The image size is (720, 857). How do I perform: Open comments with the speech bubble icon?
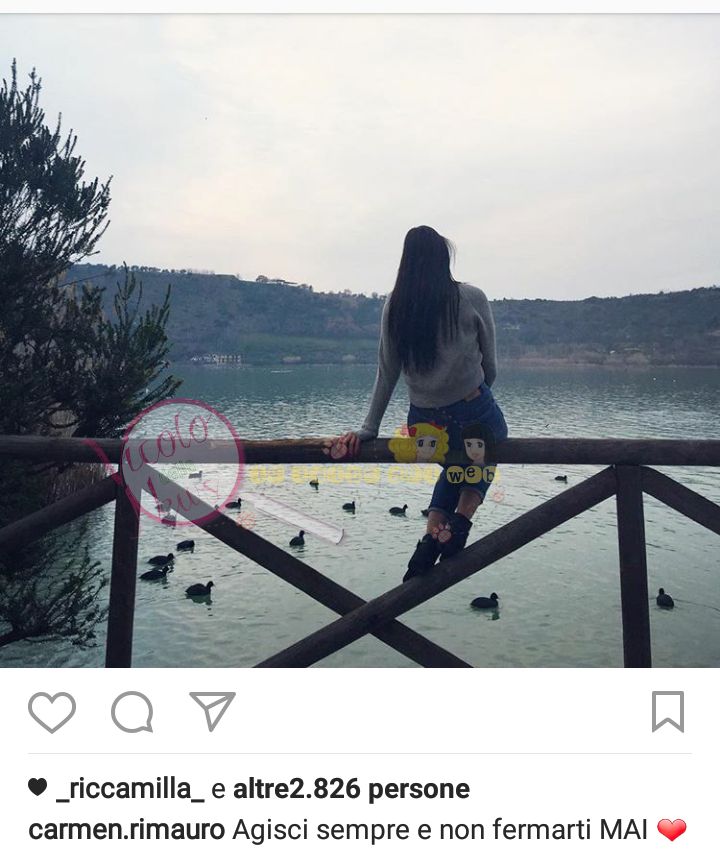[x=132, y=712]
